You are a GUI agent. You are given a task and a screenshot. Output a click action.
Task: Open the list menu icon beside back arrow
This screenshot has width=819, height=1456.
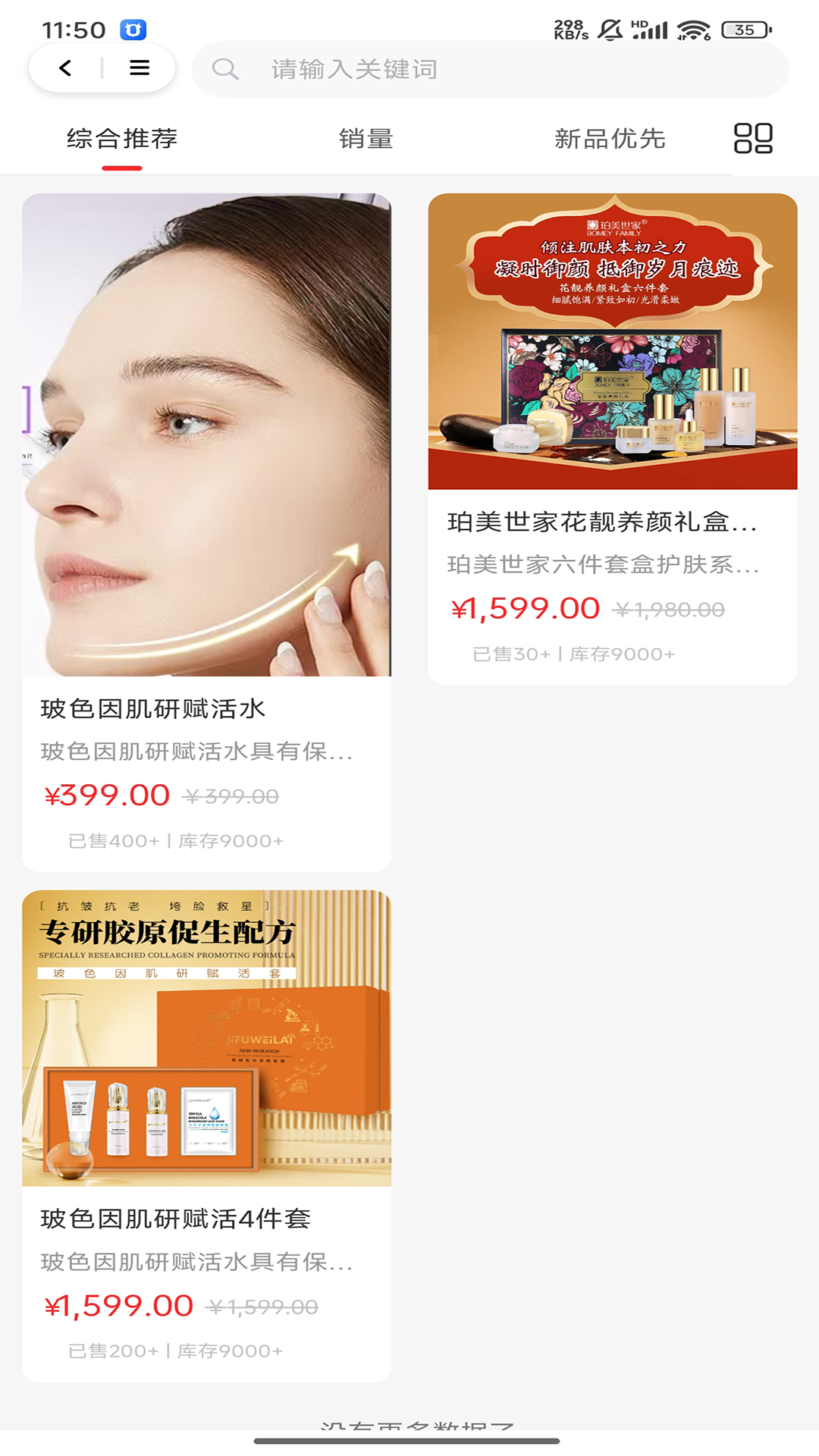click(139, 67)
